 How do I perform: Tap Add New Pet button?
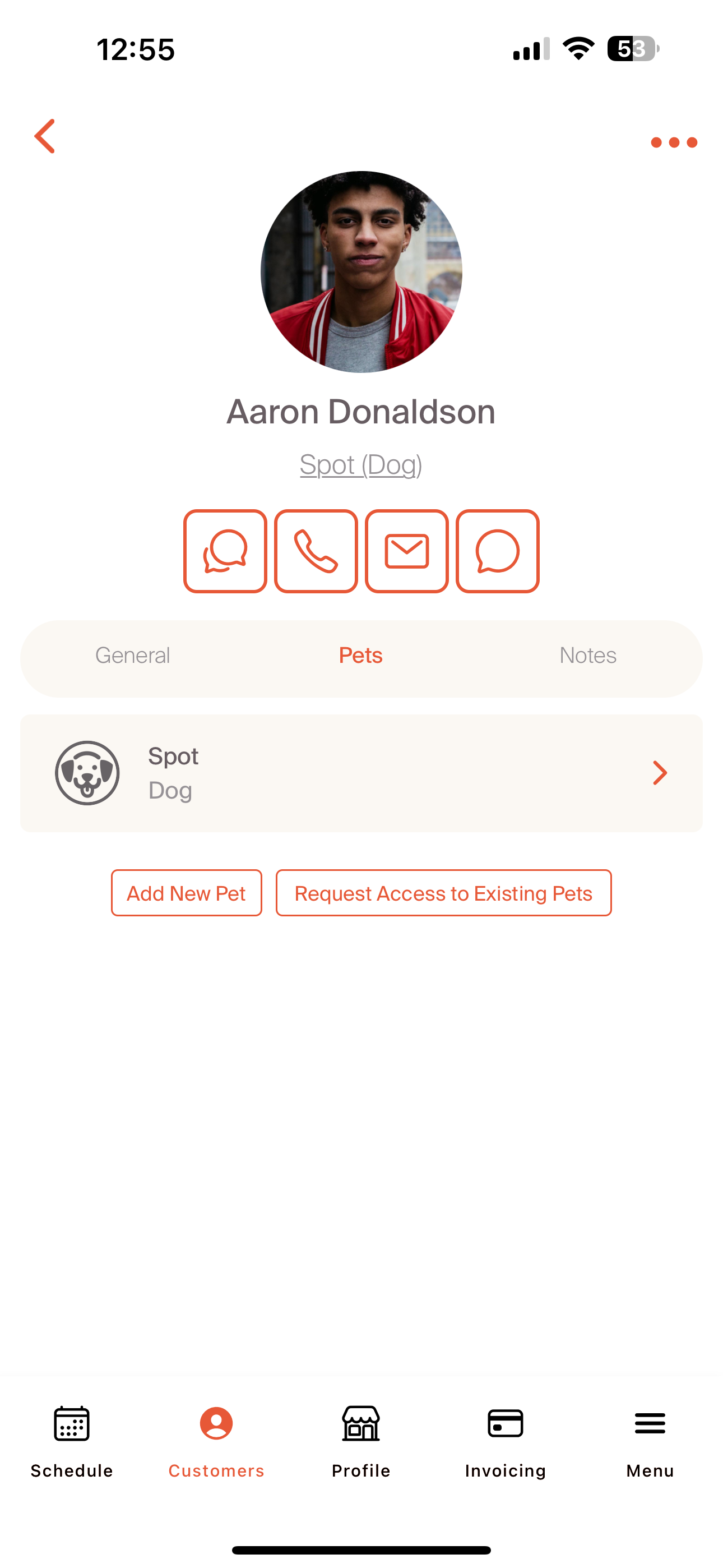186,893
